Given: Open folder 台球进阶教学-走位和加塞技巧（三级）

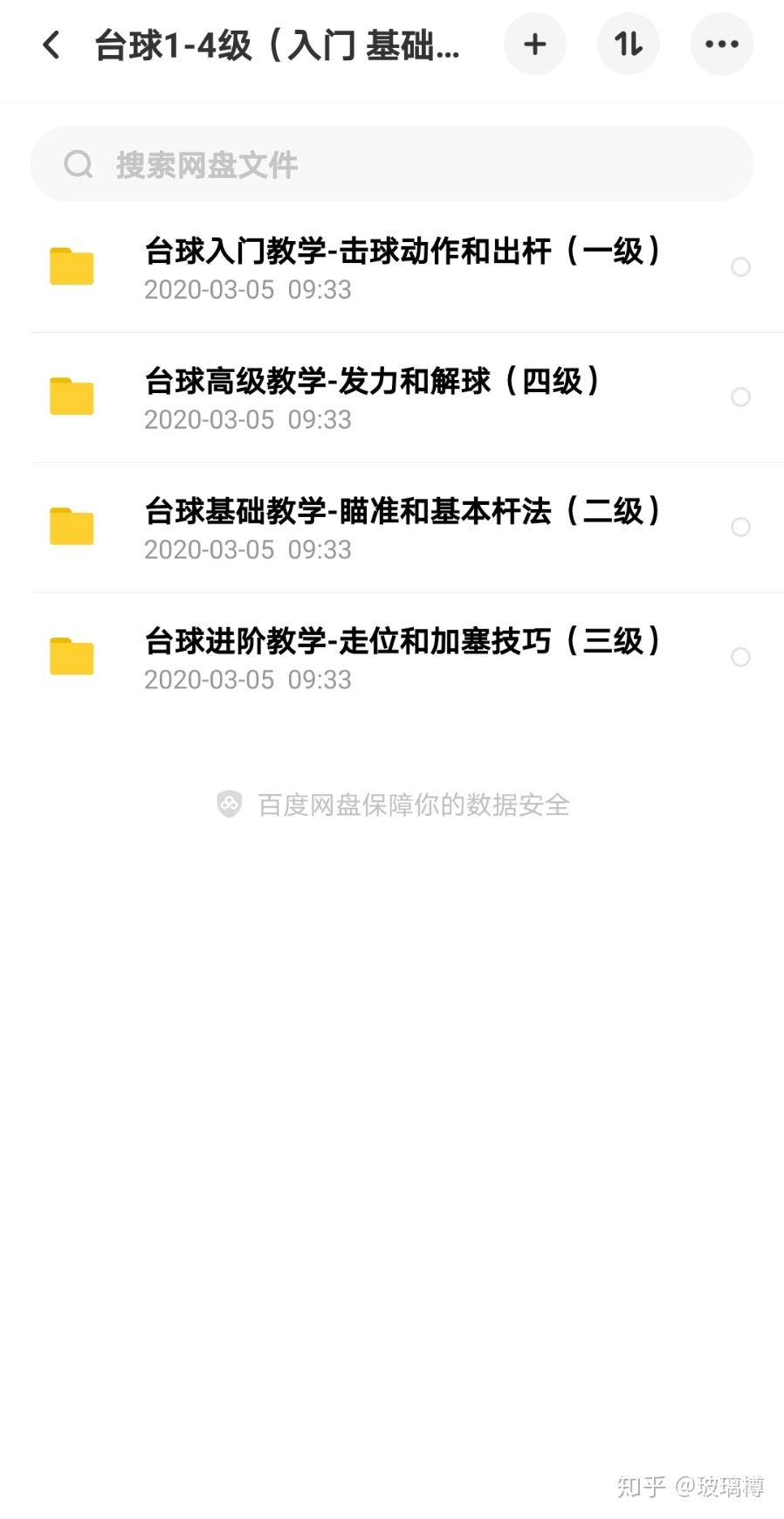Looking at the screenshot, I should 400,658.
